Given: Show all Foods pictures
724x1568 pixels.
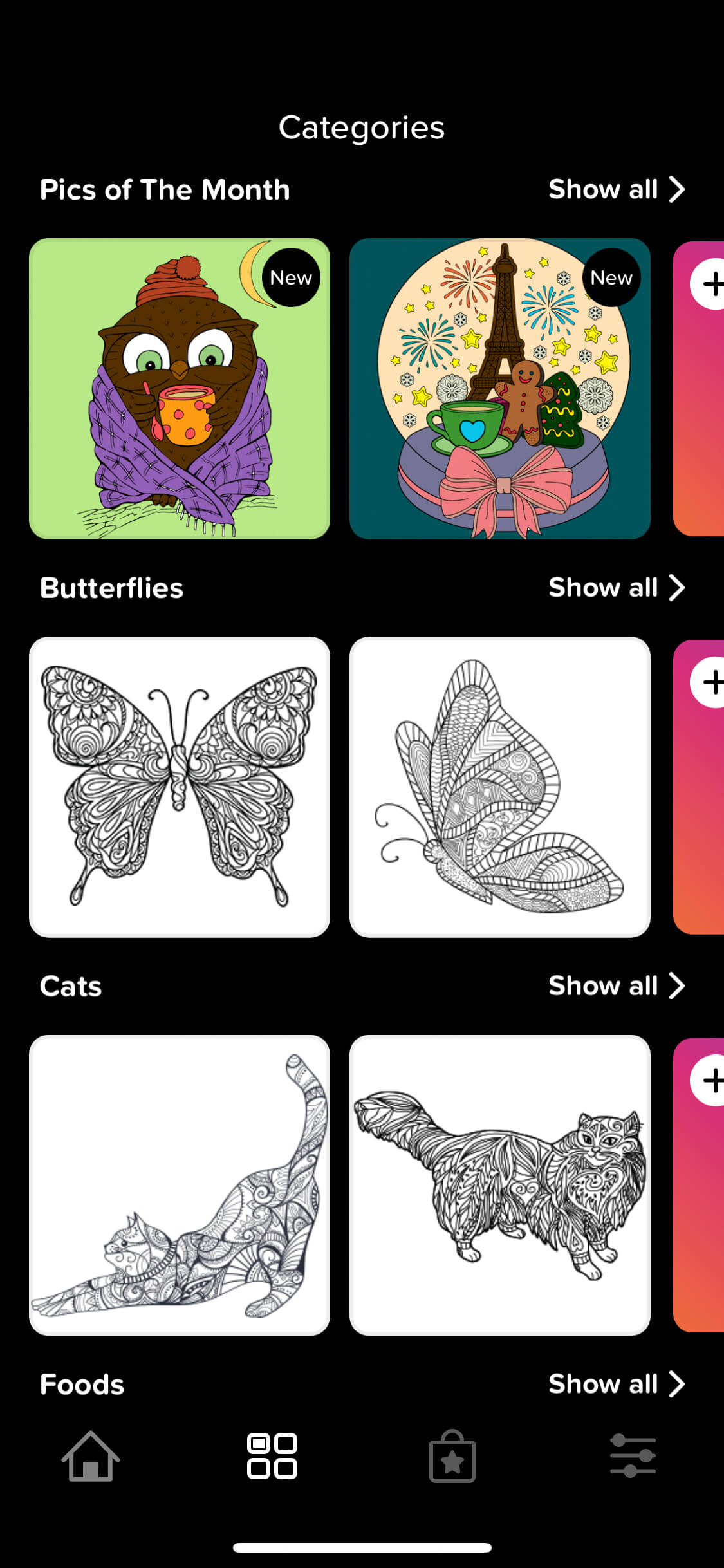Looking at the screenshot, I should [616, 1384].
